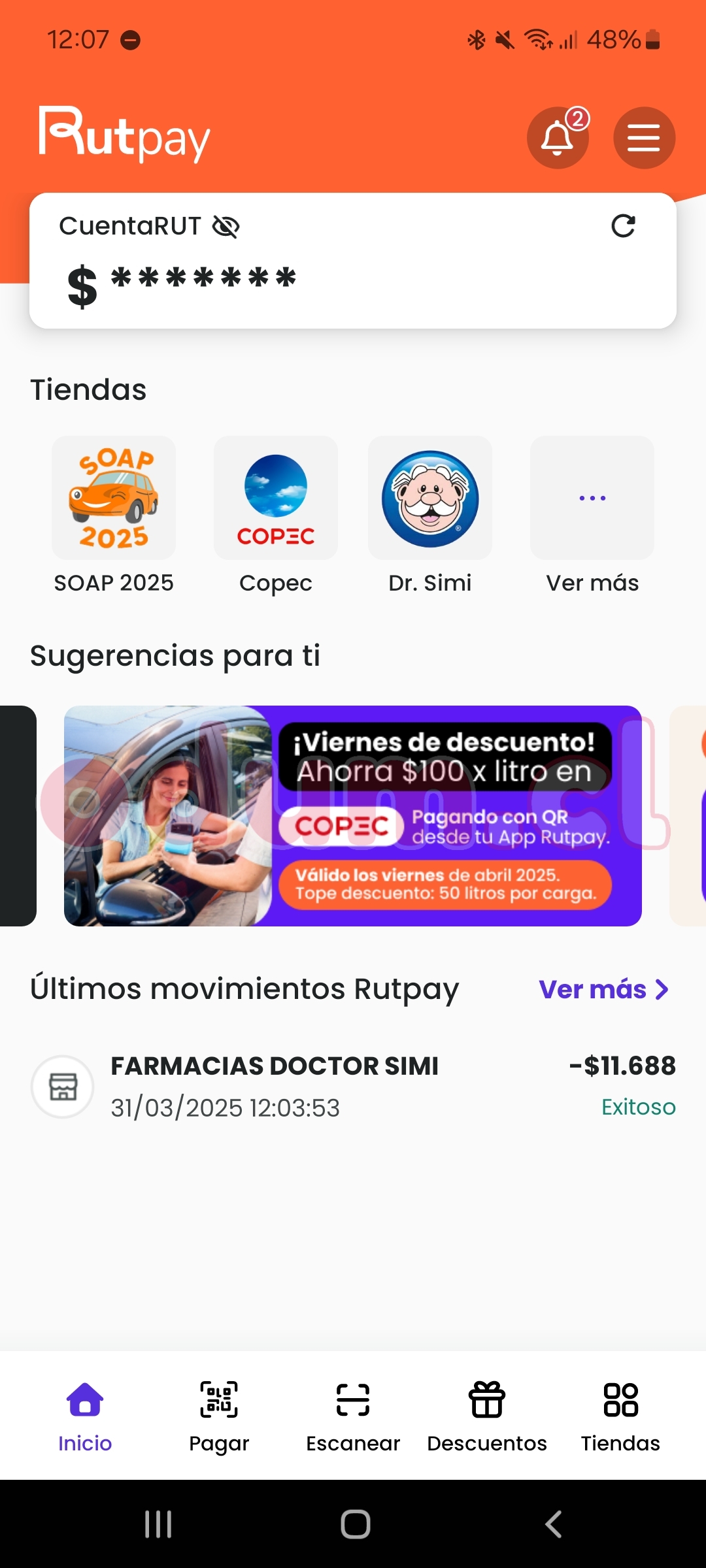
Task: Open the Dr. Simi store
Action: click(430, 498)
